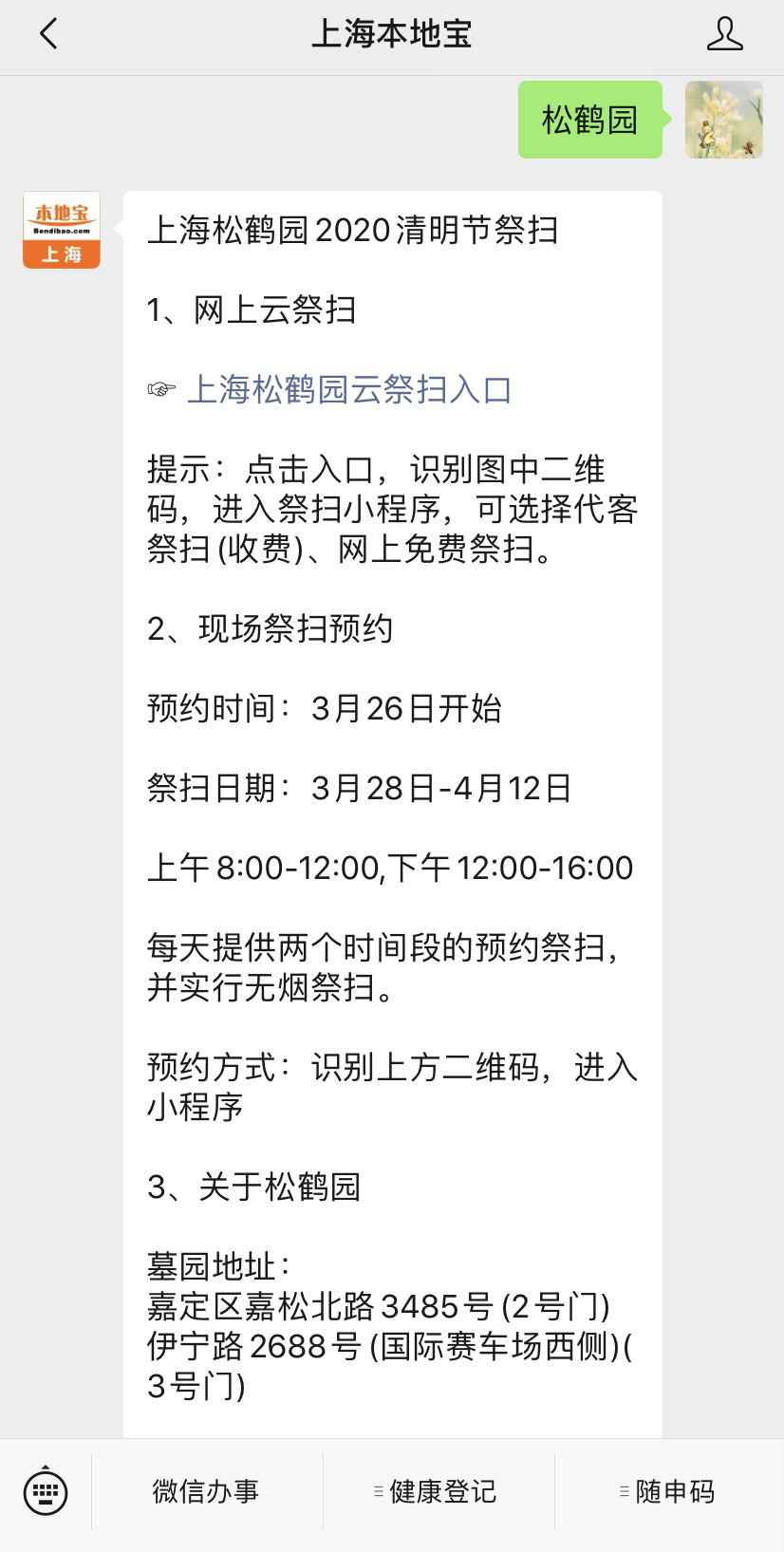
Task: Switch chat view by tapping the title bar
Action: (x=392, y=33)
